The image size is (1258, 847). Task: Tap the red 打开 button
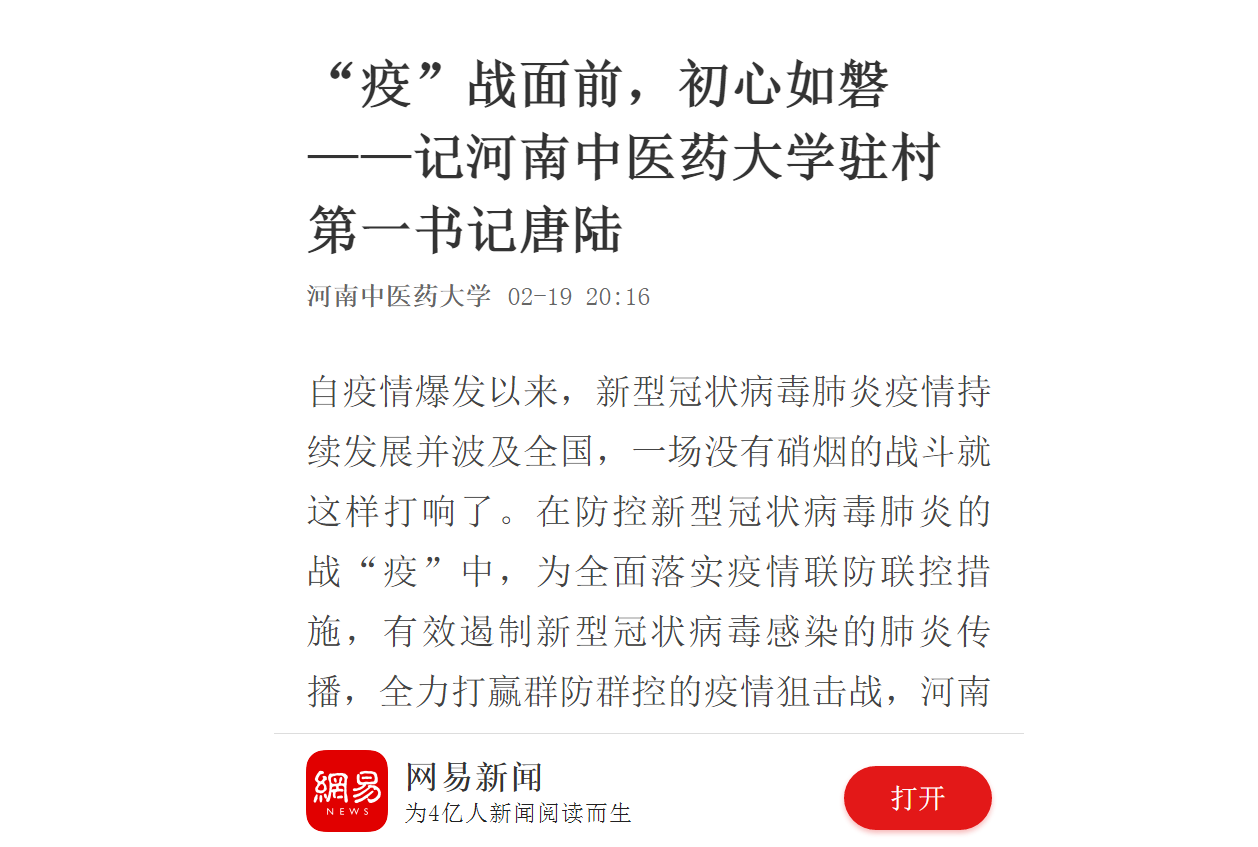[x=917, y=798]
